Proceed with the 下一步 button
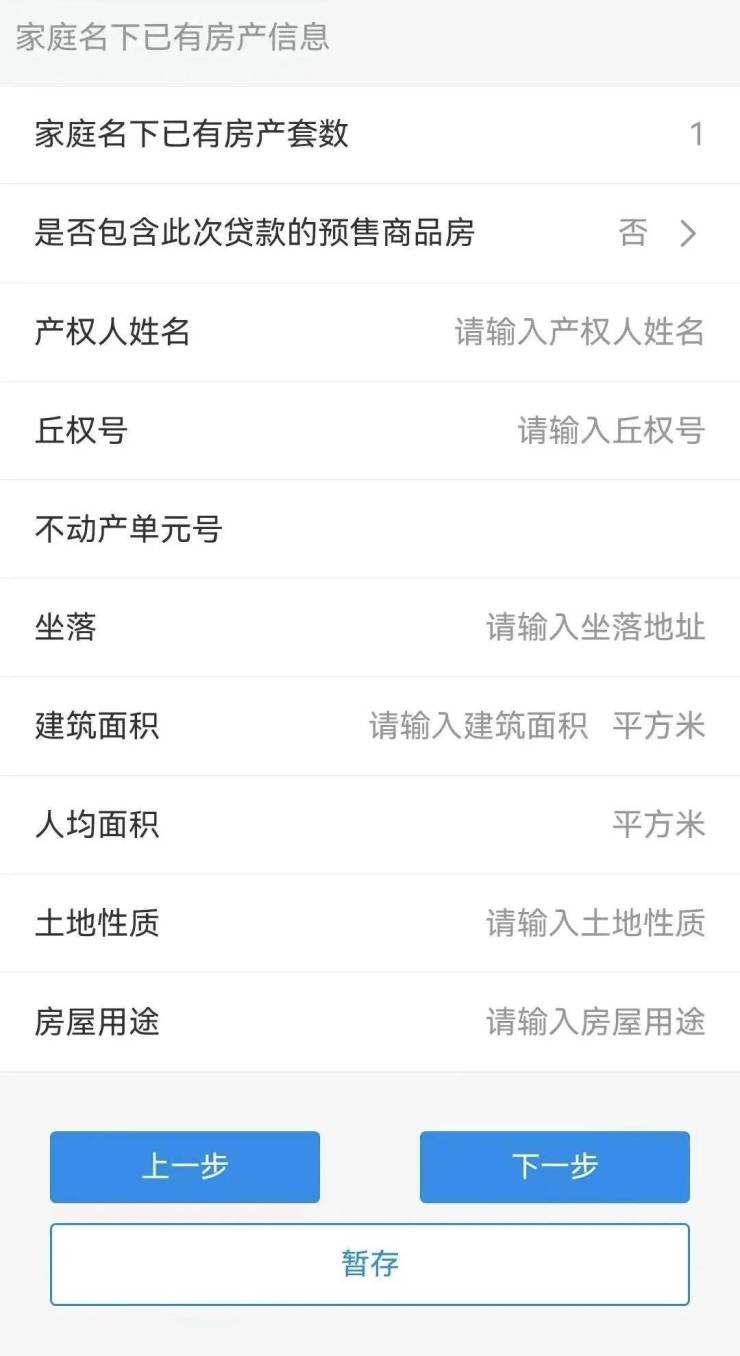 tap(554, 1166)
